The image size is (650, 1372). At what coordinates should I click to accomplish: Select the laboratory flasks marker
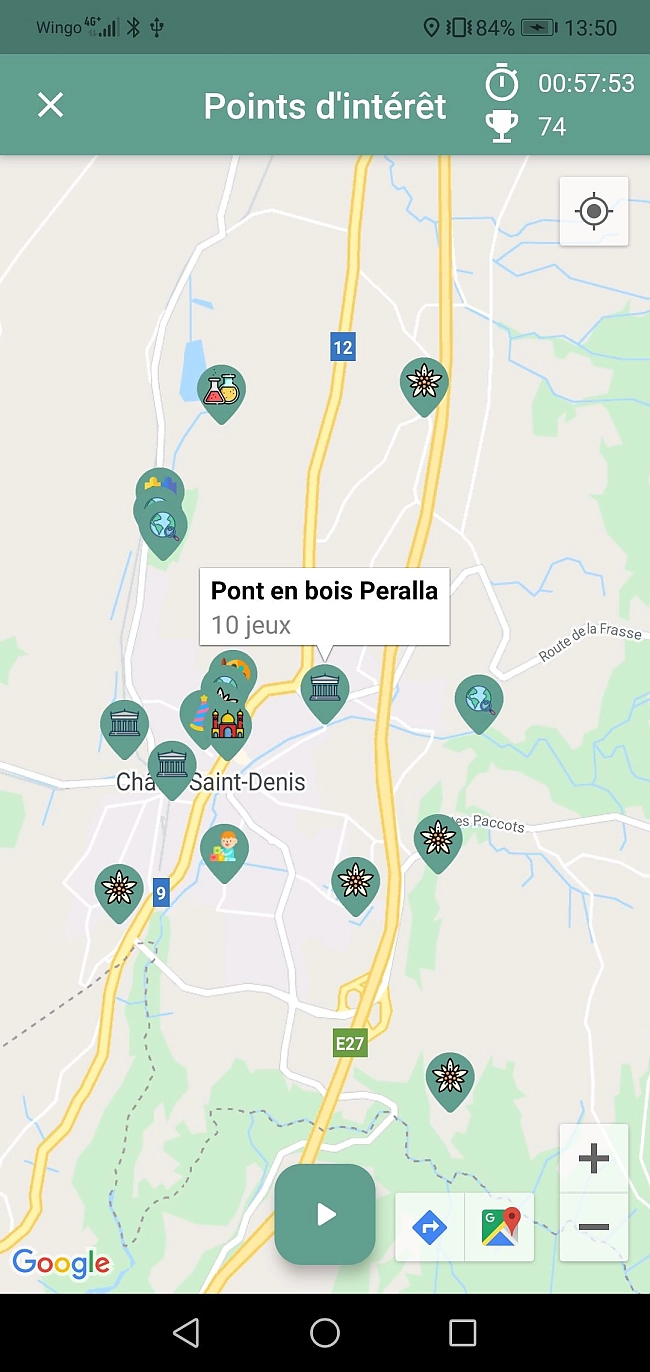(x=221, y=390)
